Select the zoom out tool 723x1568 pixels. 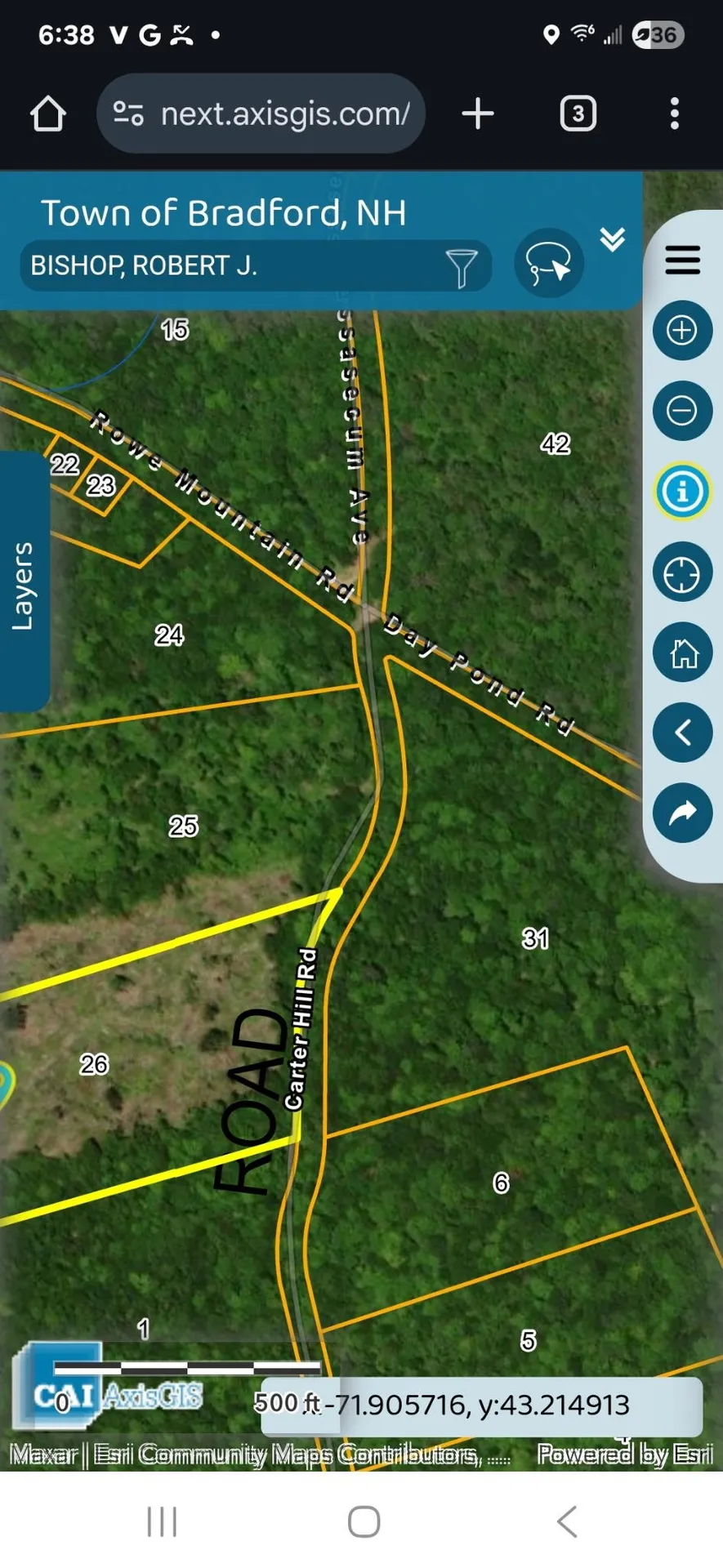682,410
